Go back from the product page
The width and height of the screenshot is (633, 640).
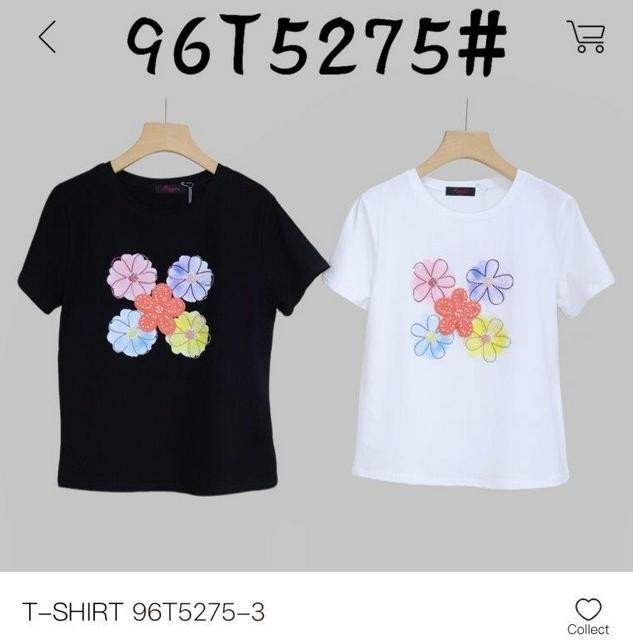point(46,36)
